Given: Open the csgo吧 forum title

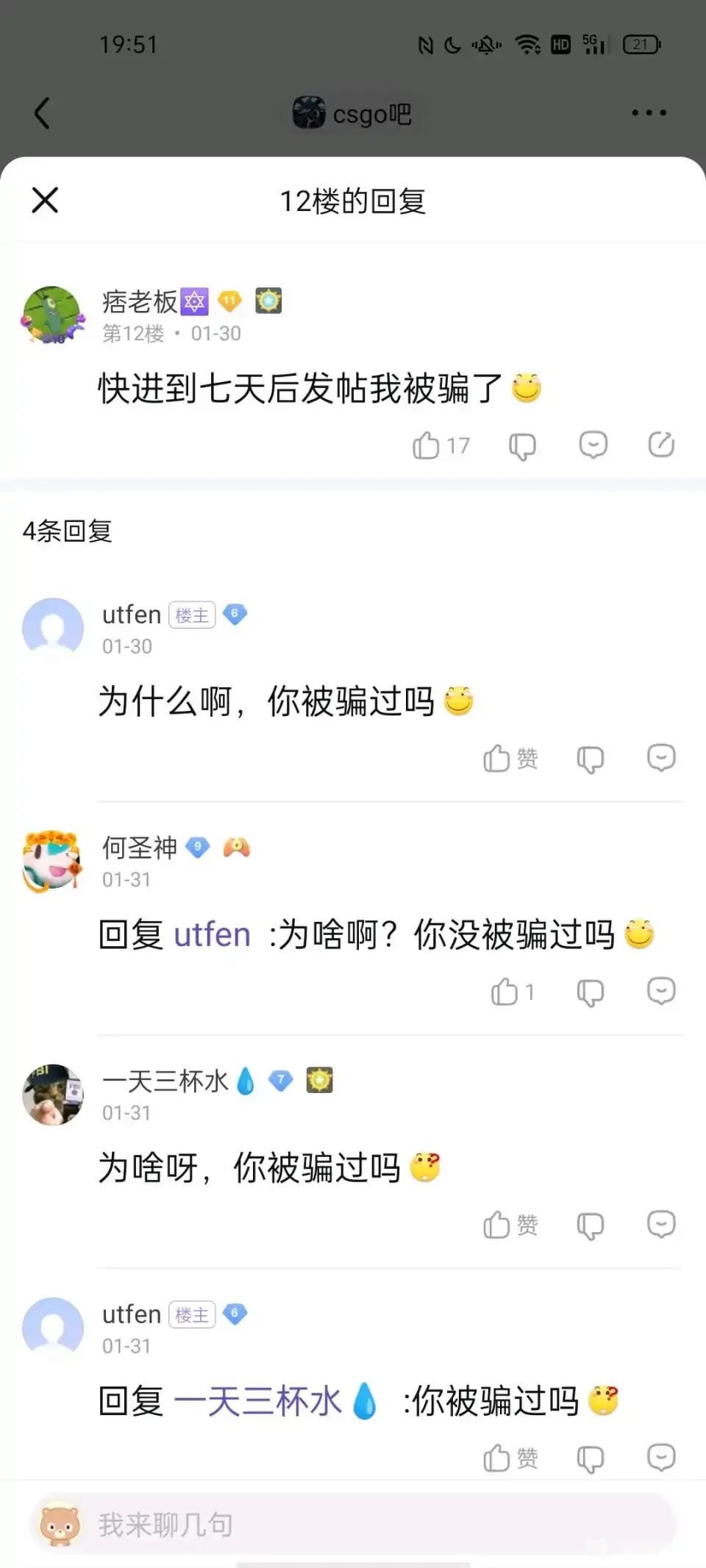Looking at the screenshot, I should (x=352, y=113).
